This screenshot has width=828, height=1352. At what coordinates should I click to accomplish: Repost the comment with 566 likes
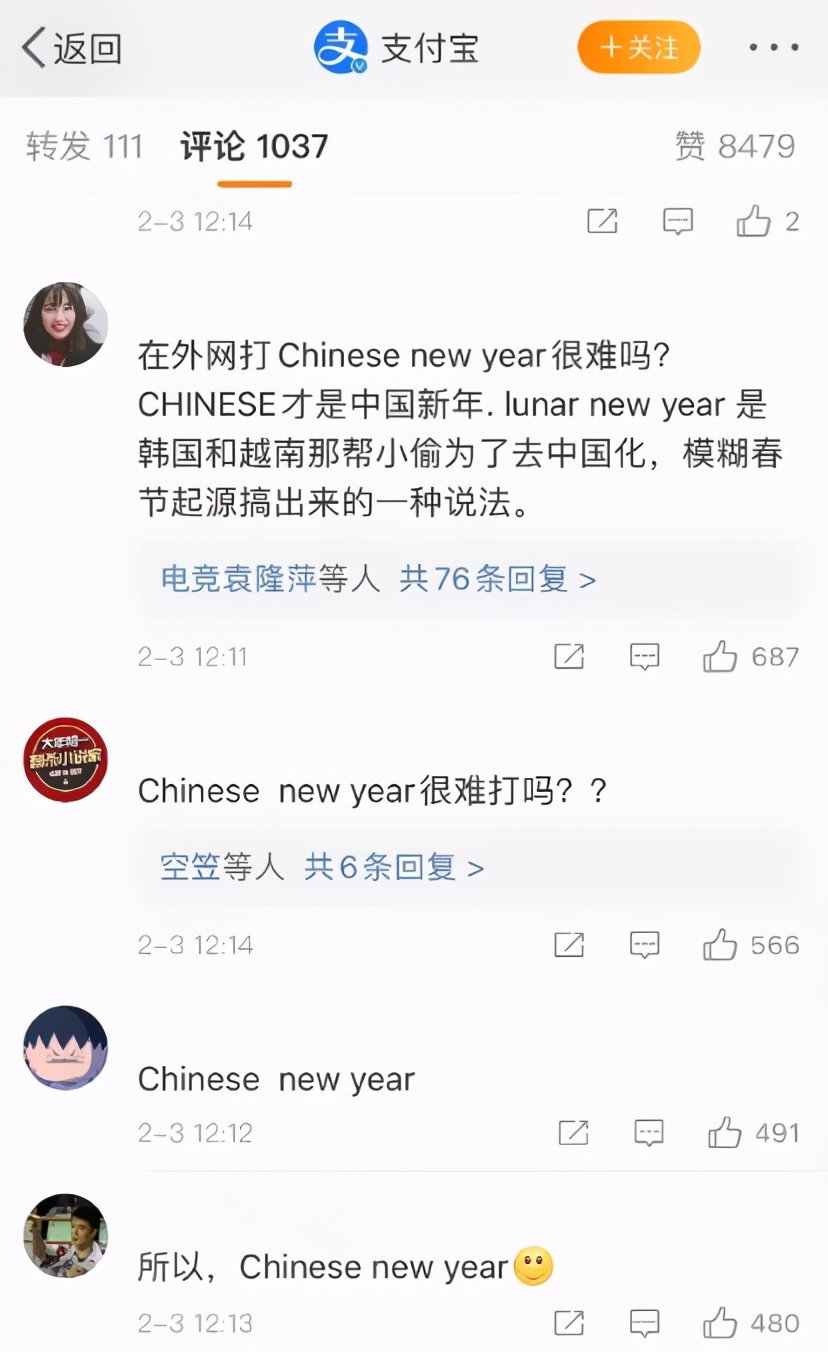[569, 945]
